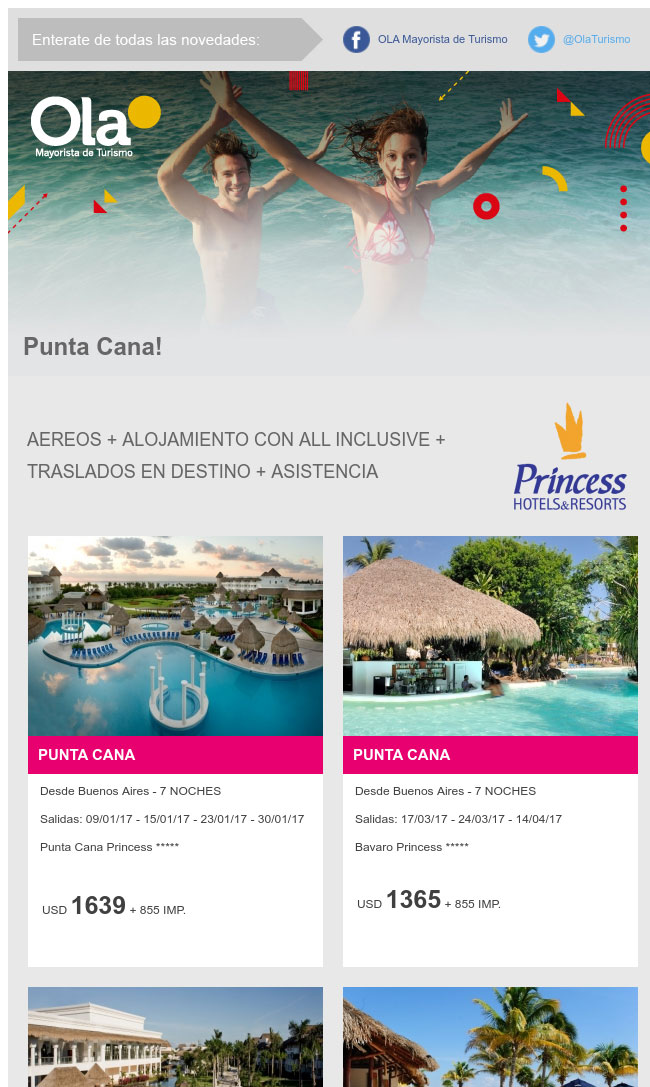Open the Bavaro Princess USD 1365 offer
The image size is (650, 1087).
491,751
